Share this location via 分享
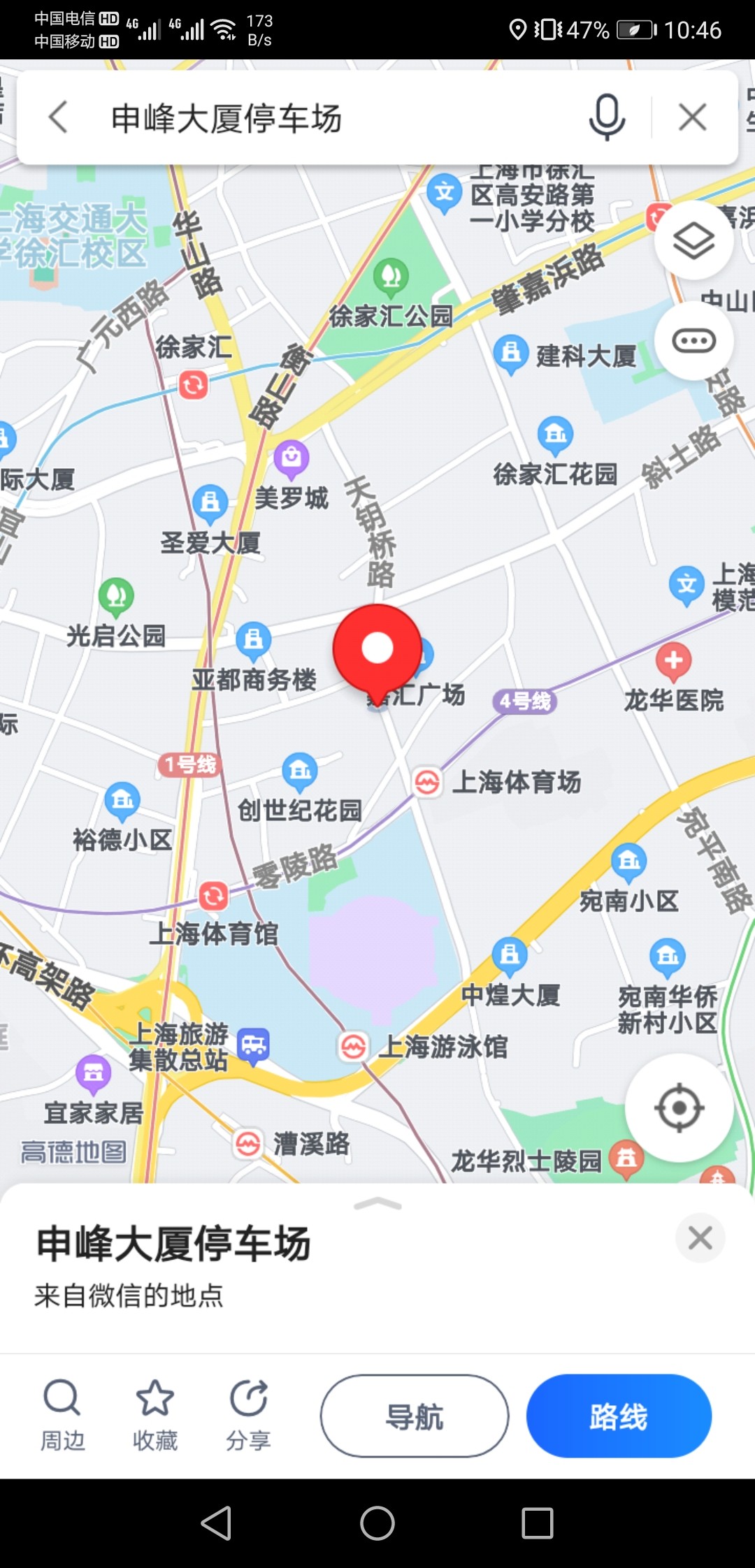 tap(248, 1416)
